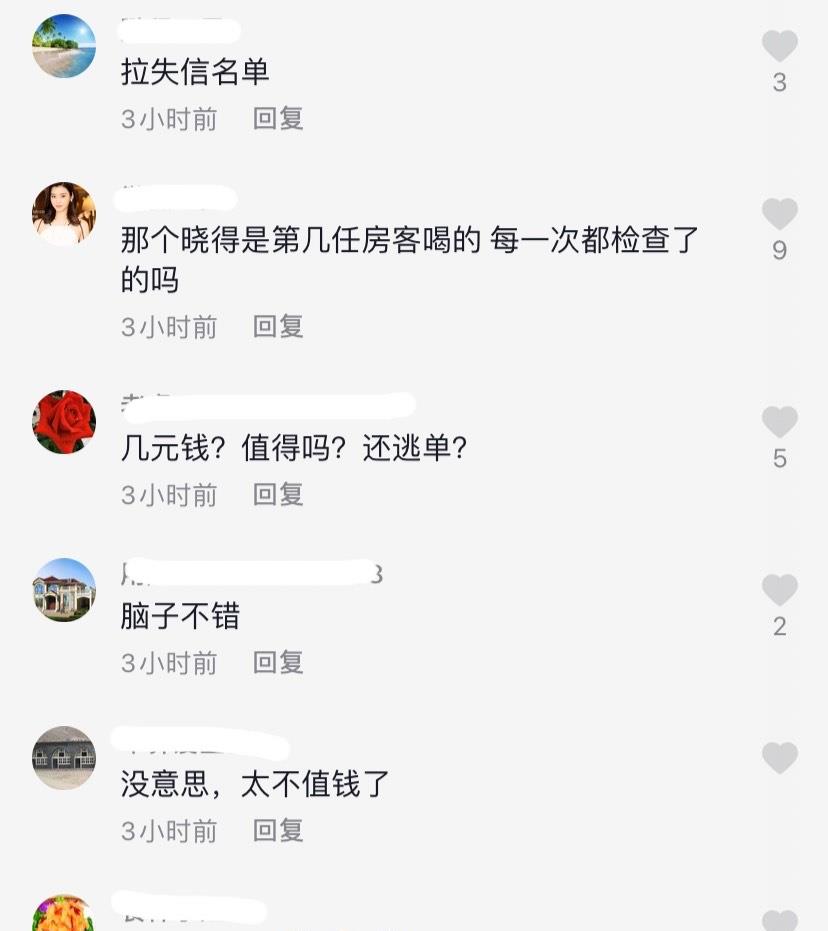The image size is (828, 931).
Task: Open the beach-scene avatar profile
Action: click(x=63, y=45)
